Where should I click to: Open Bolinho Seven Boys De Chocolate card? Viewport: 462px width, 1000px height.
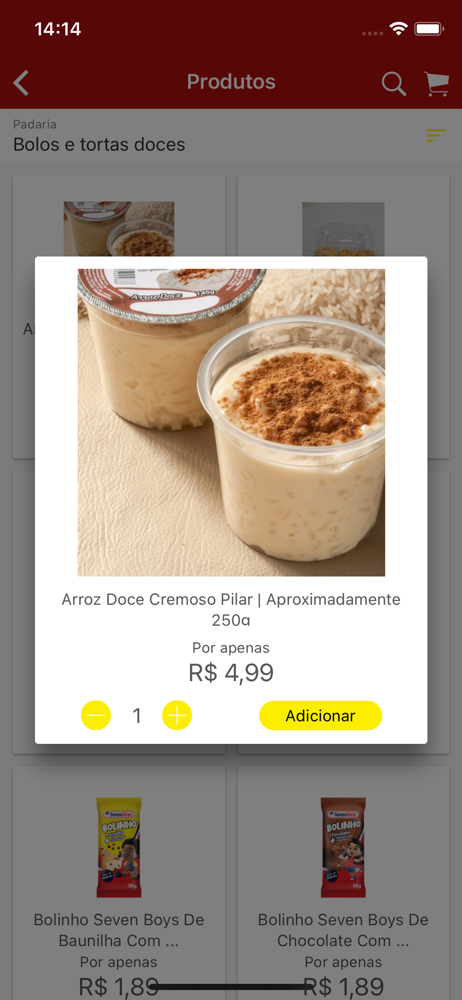[x=343, y=883]
